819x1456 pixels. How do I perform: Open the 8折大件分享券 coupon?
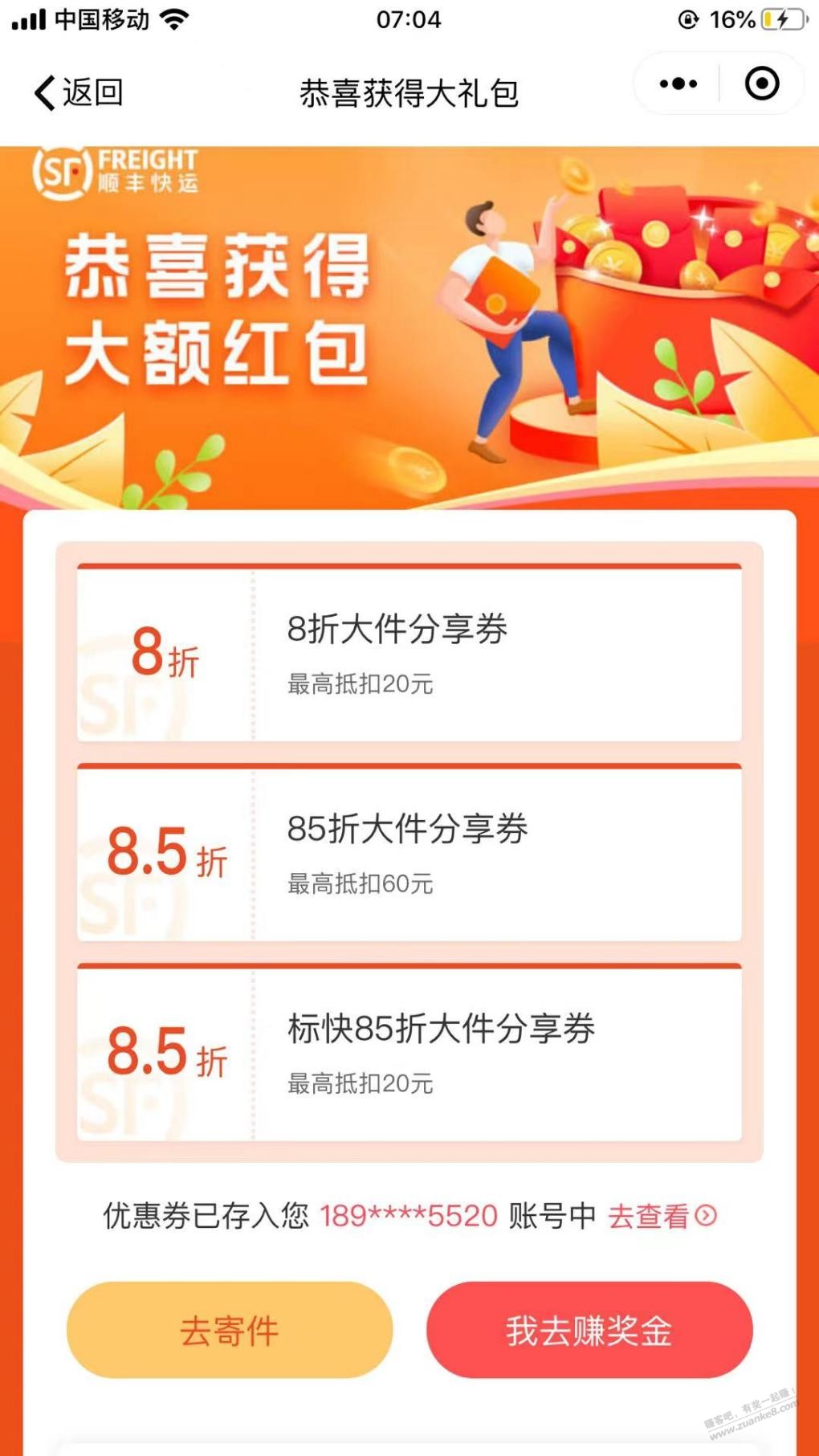pyautogui.click(x=409, y=654)
